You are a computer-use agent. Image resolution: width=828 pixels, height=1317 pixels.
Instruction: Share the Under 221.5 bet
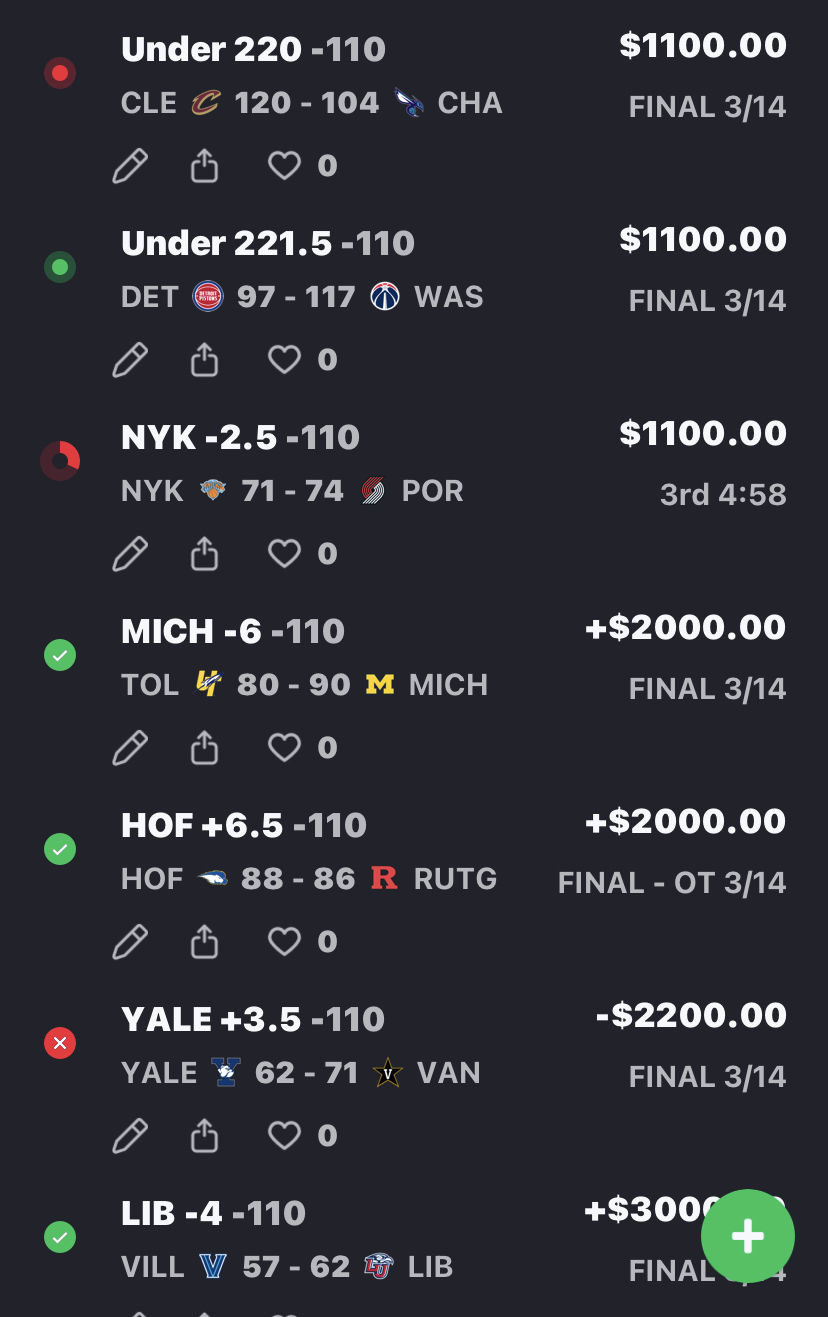pos(204,360)
